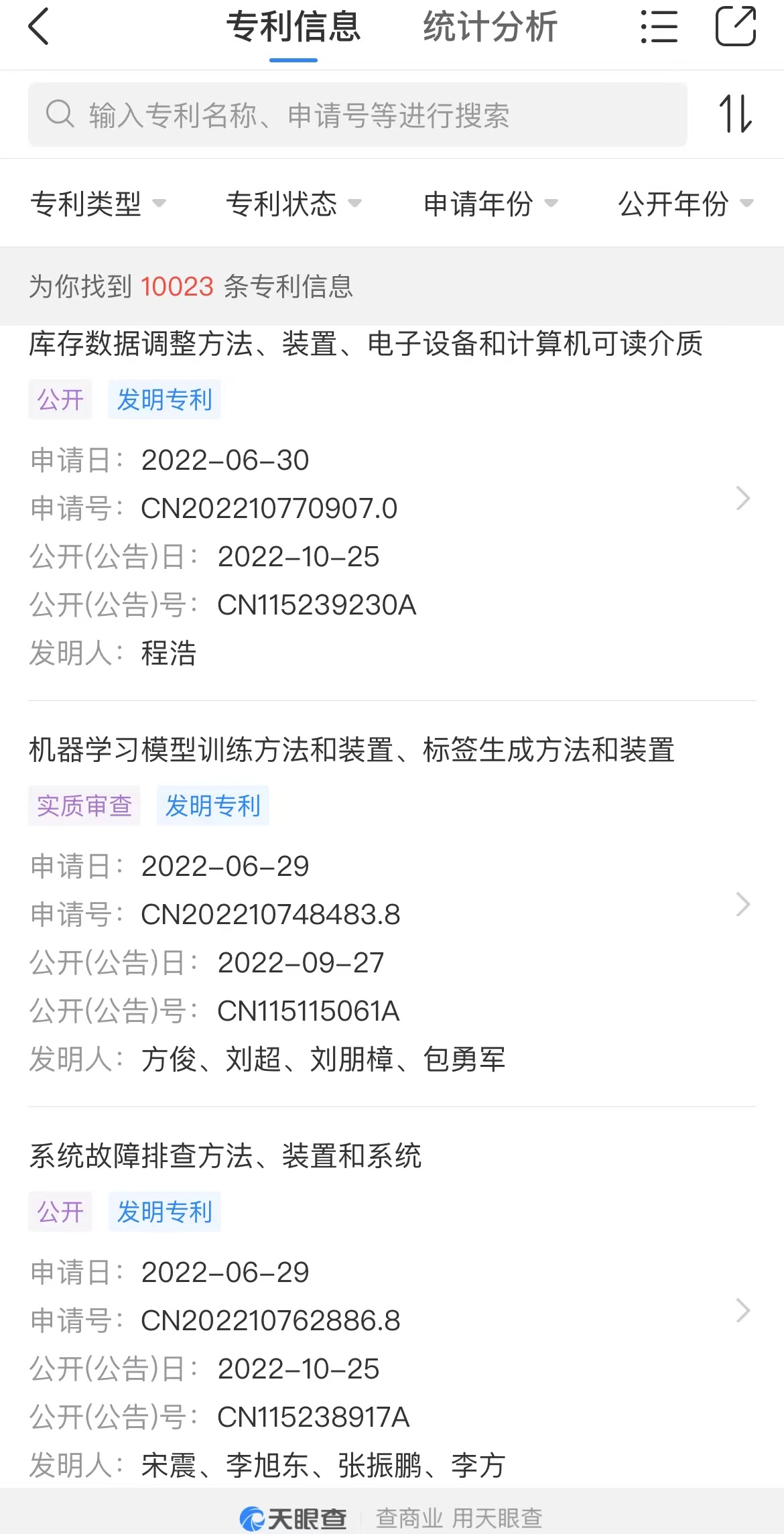
Task: Open the list menu icon
Action: pyautogui.click(x=659, y=27)
